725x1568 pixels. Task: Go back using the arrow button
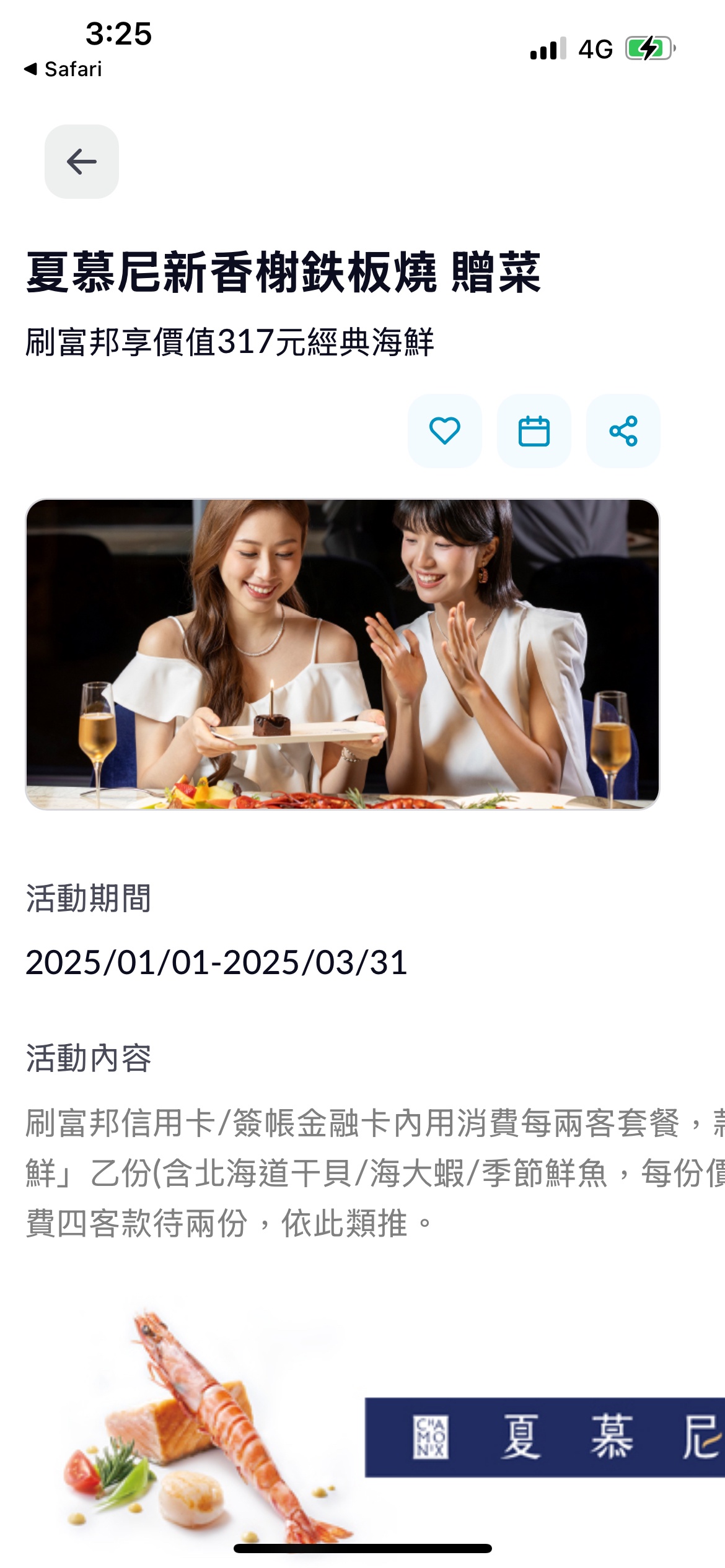point(81,162)
